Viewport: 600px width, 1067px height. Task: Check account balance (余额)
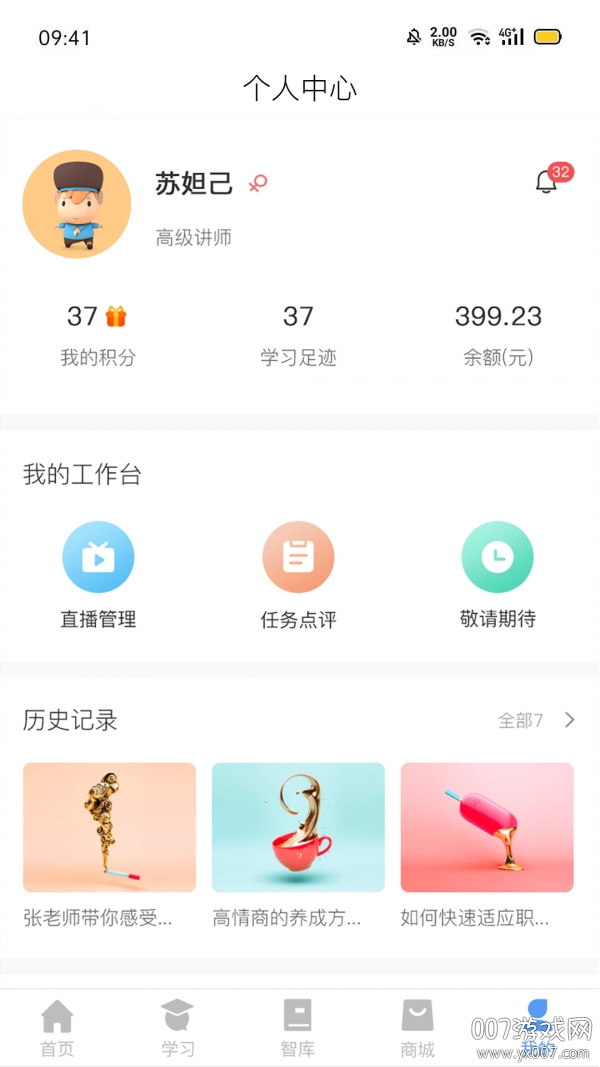(x=498, y=335)
